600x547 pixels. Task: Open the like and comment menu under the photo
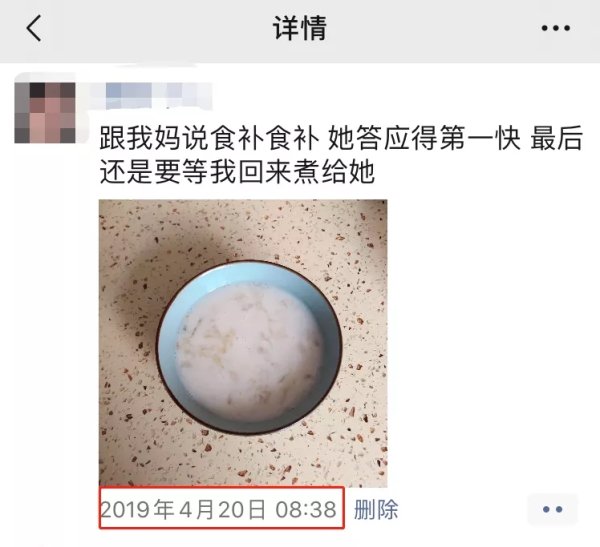tap(552, 510)
